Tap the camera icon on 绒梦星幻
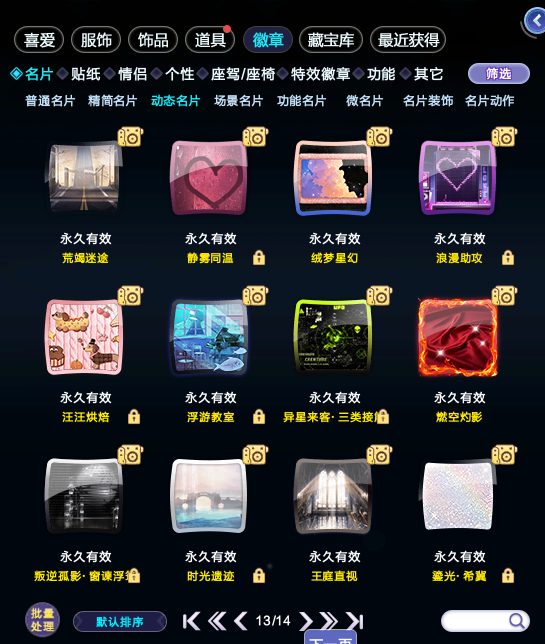The width and height of the screenshot is (545, 644). (x=379, y=137)
